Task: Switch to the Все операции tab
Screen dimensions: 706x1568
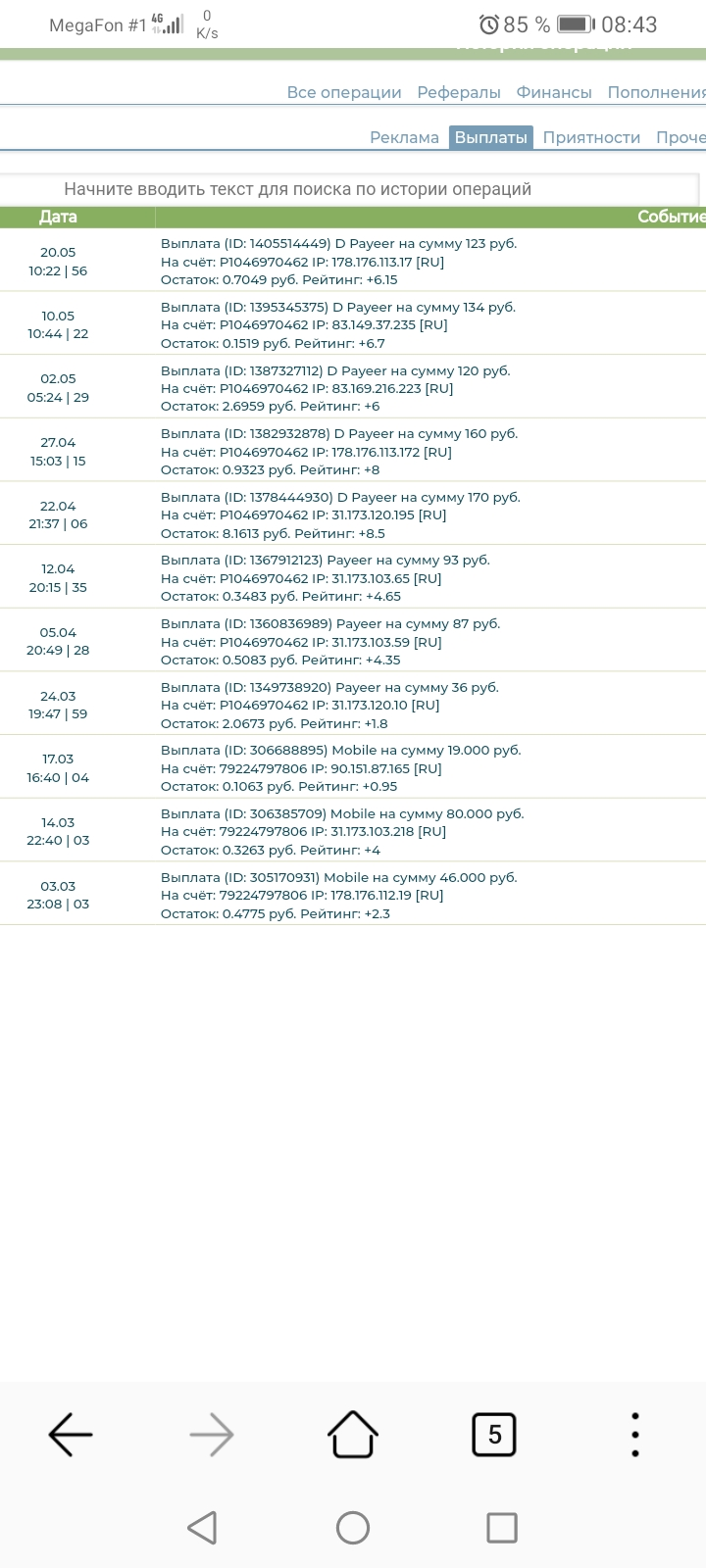Action: coord(344,92)
